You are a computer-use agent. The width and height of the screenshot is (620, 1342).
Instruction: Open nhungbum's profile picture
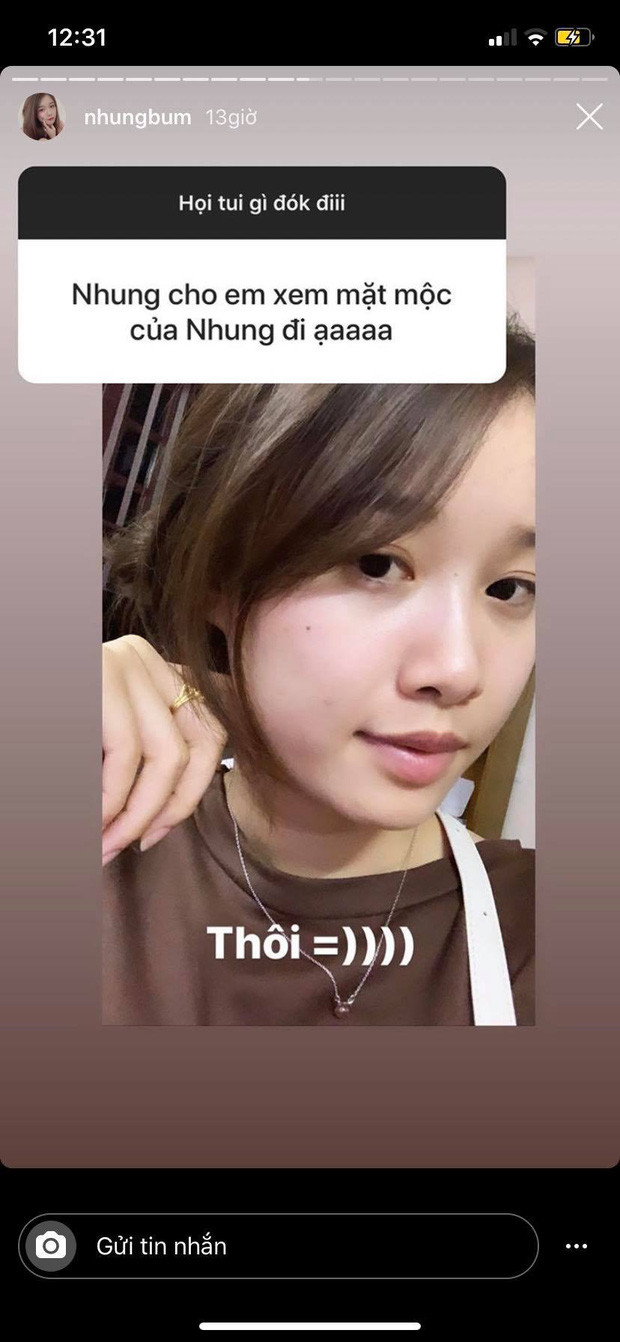pos(43,117)
